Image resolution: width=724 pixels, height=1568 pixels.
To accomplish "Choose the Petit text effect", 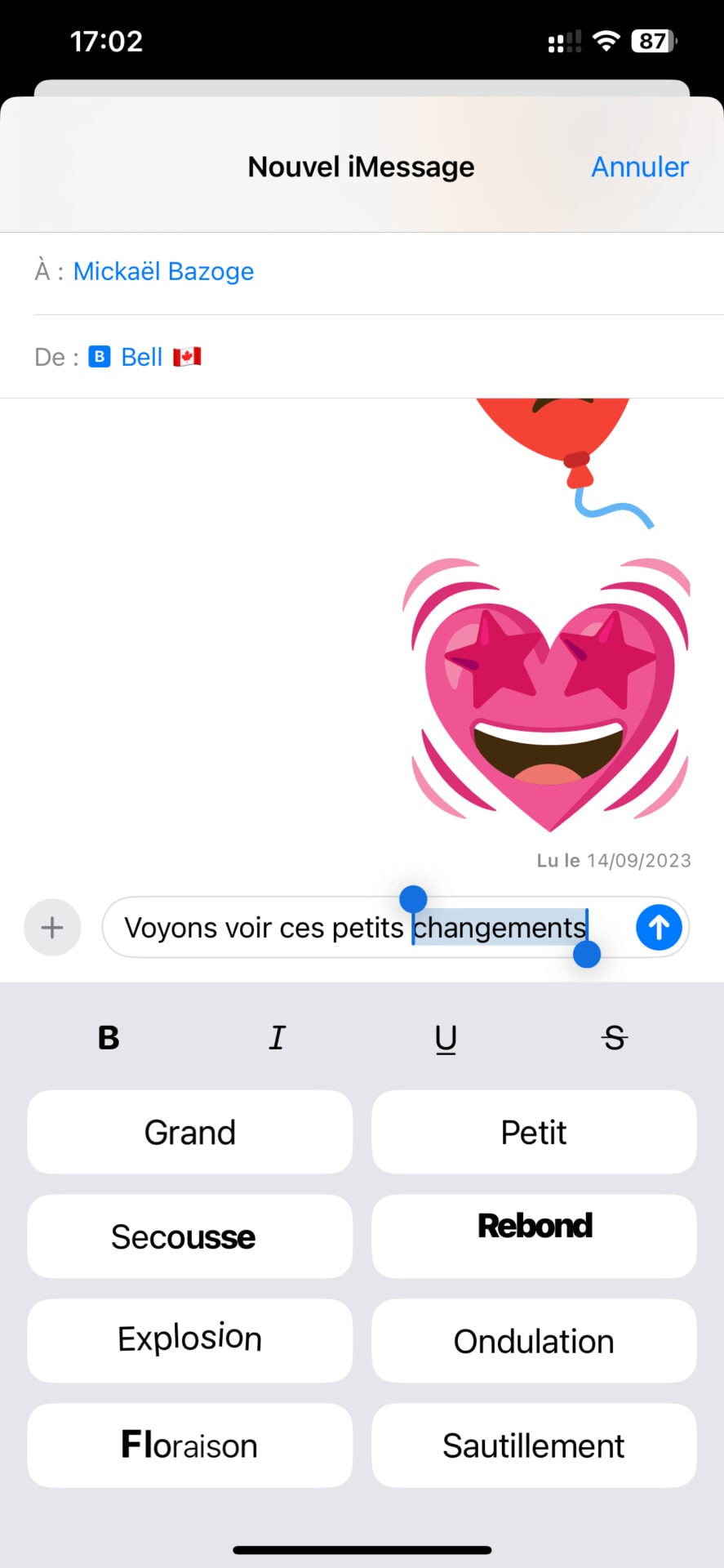I will tap(534, 1132).
